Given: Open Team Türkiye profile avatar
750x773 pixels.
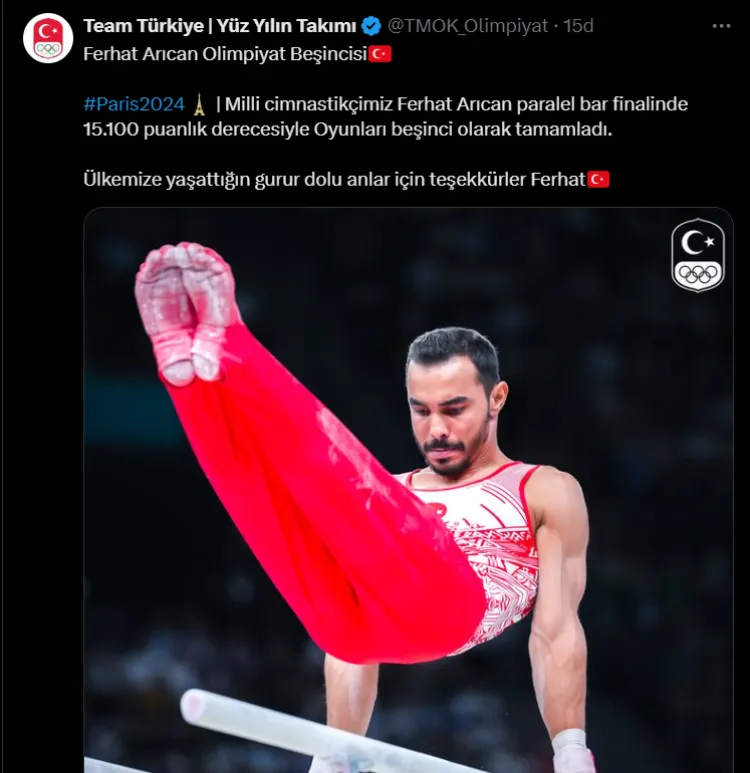Looking at the screenshot, I should click(x=48, y=38).
